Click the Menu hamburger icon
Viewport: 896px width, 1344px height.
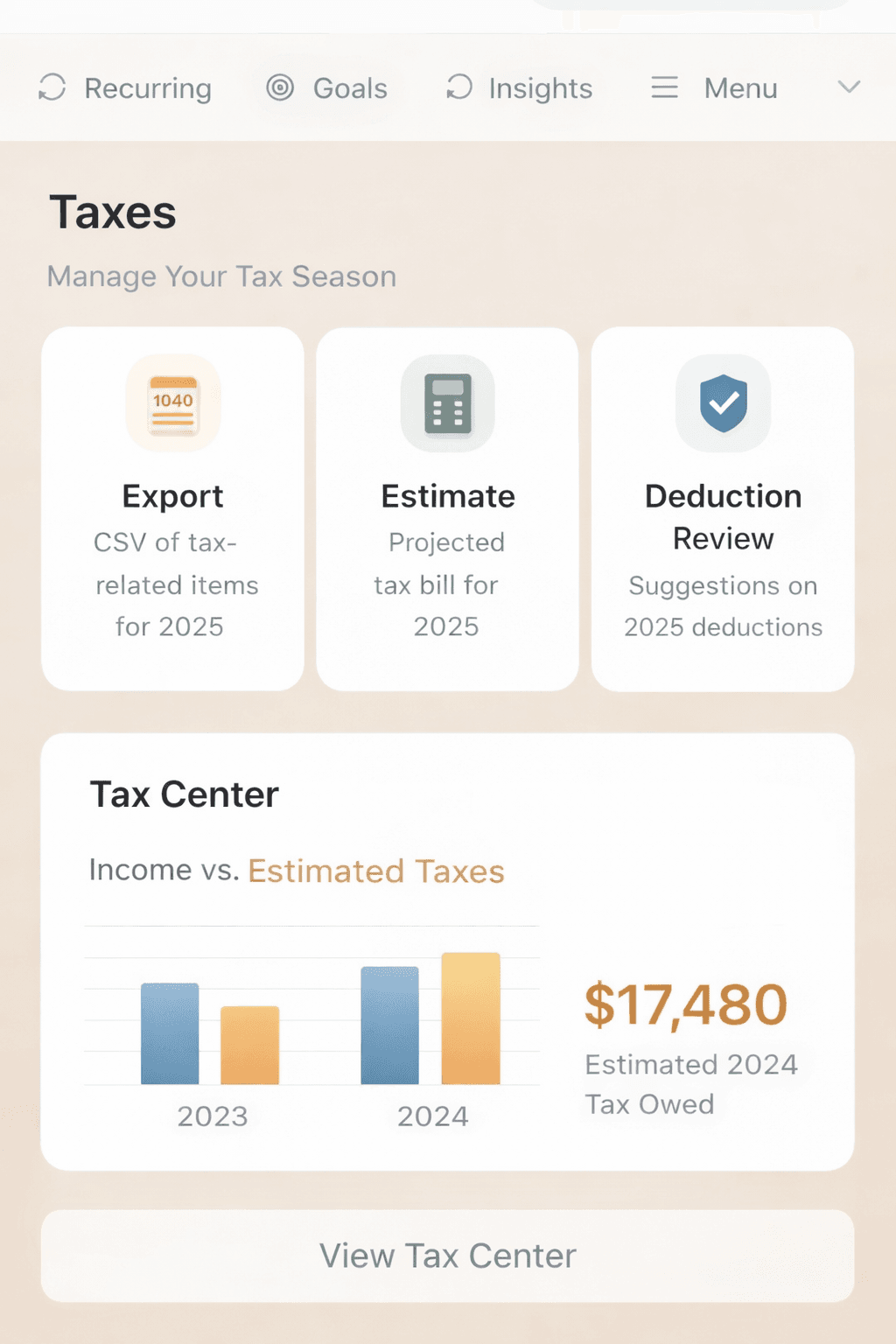pos(664,87)
